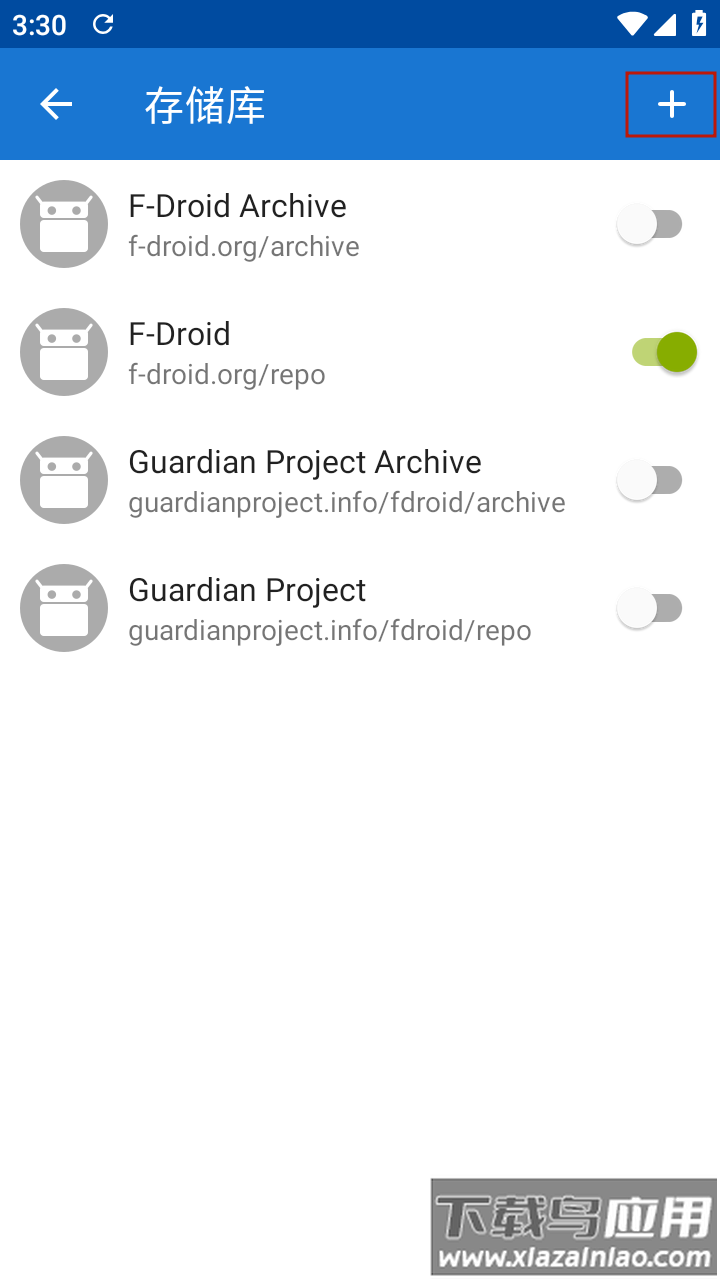Screen dimensions: 720x1280
Task: Enable the Guardian Project Archive toggle
Action: click(651, 480)
